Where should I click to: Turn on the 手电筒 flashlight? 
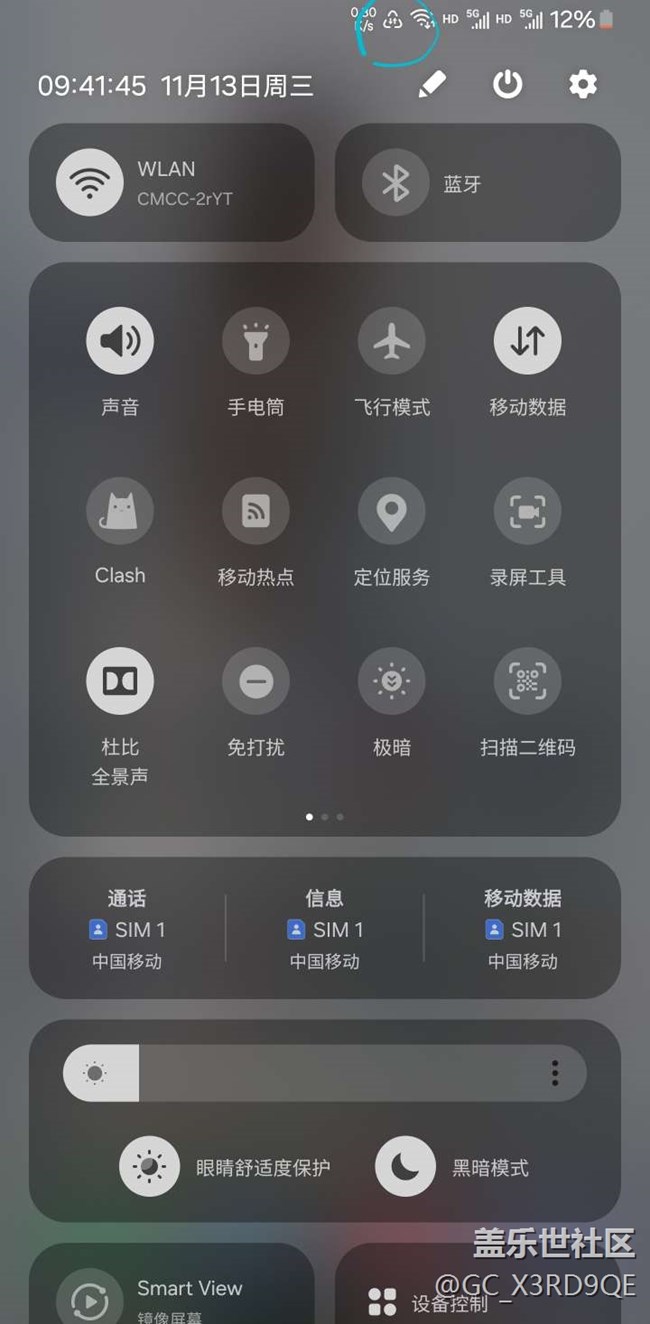[256, 341]
